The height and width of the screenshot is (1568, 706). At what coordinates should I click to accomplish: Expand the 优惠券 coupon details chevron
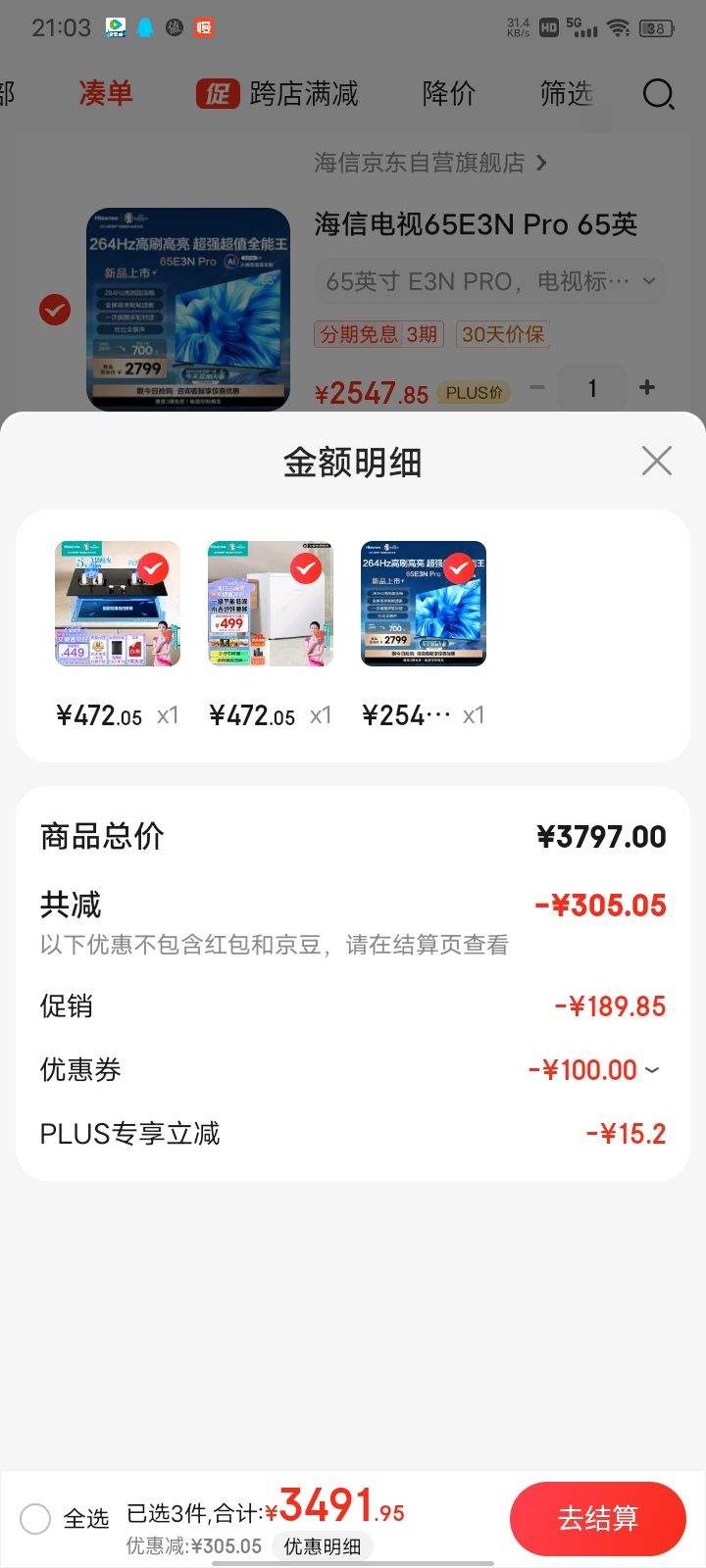pyautogui.click(x=653, y=1070)
